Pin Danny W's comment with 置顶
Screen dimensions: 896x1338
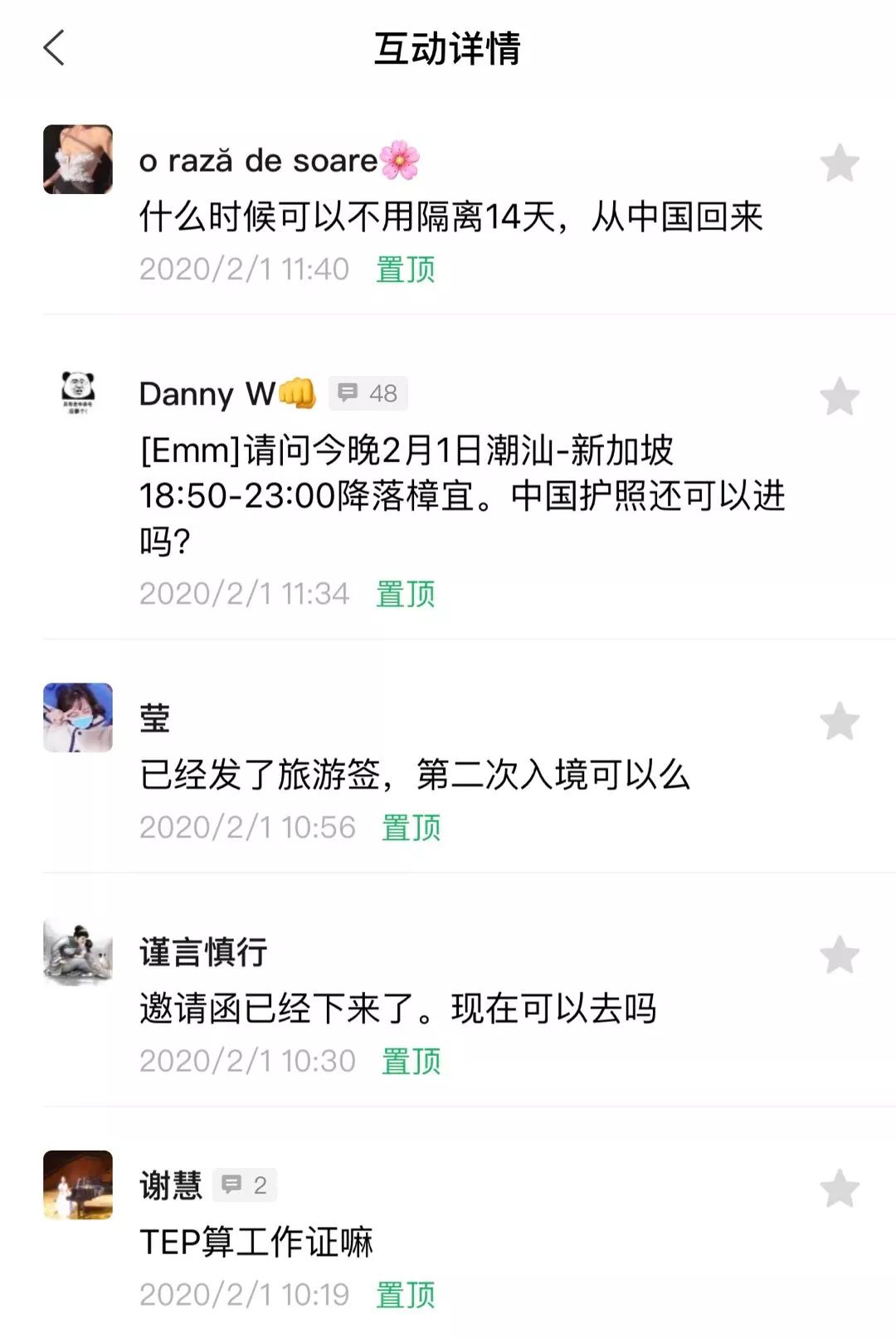[x=405, y=594]
